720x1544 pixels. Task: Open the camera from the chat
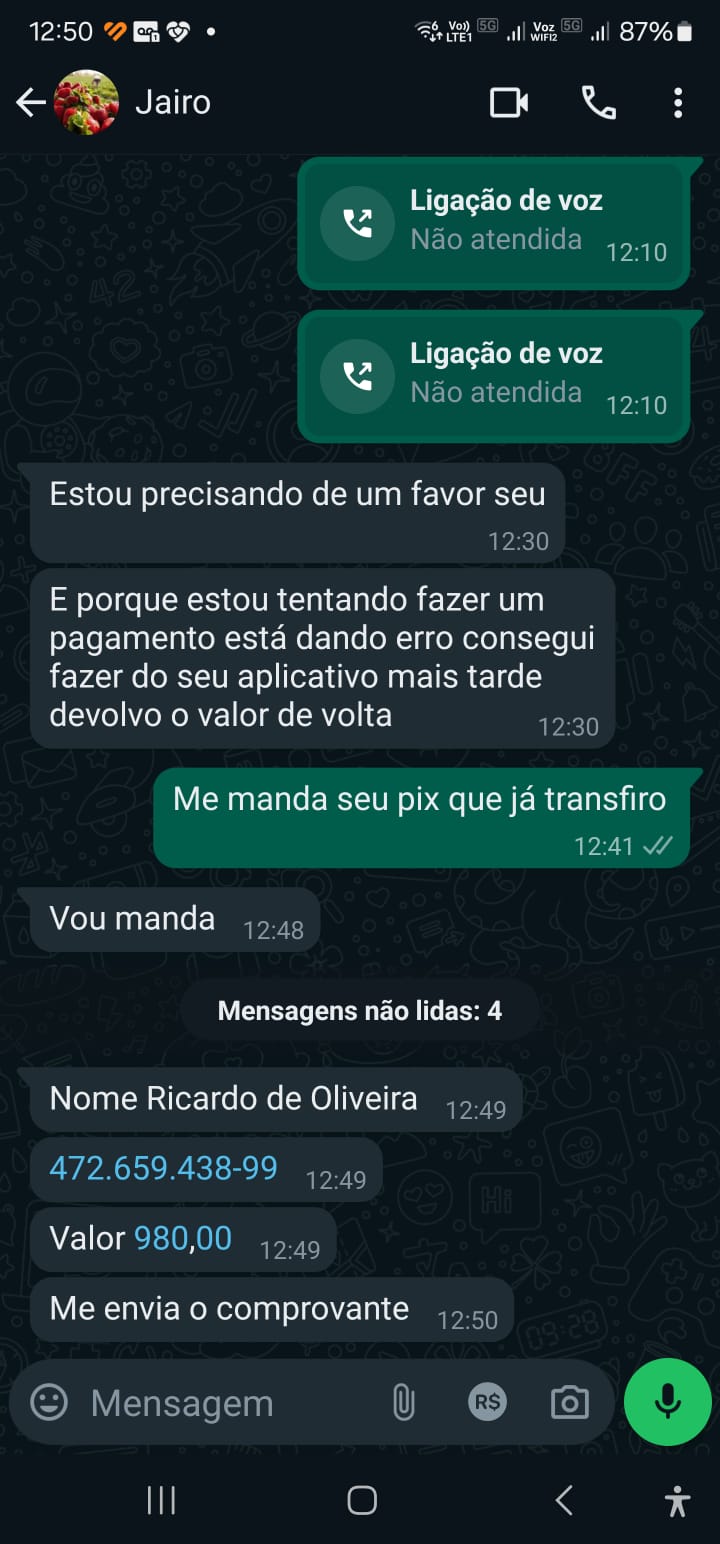(569, 1402)
